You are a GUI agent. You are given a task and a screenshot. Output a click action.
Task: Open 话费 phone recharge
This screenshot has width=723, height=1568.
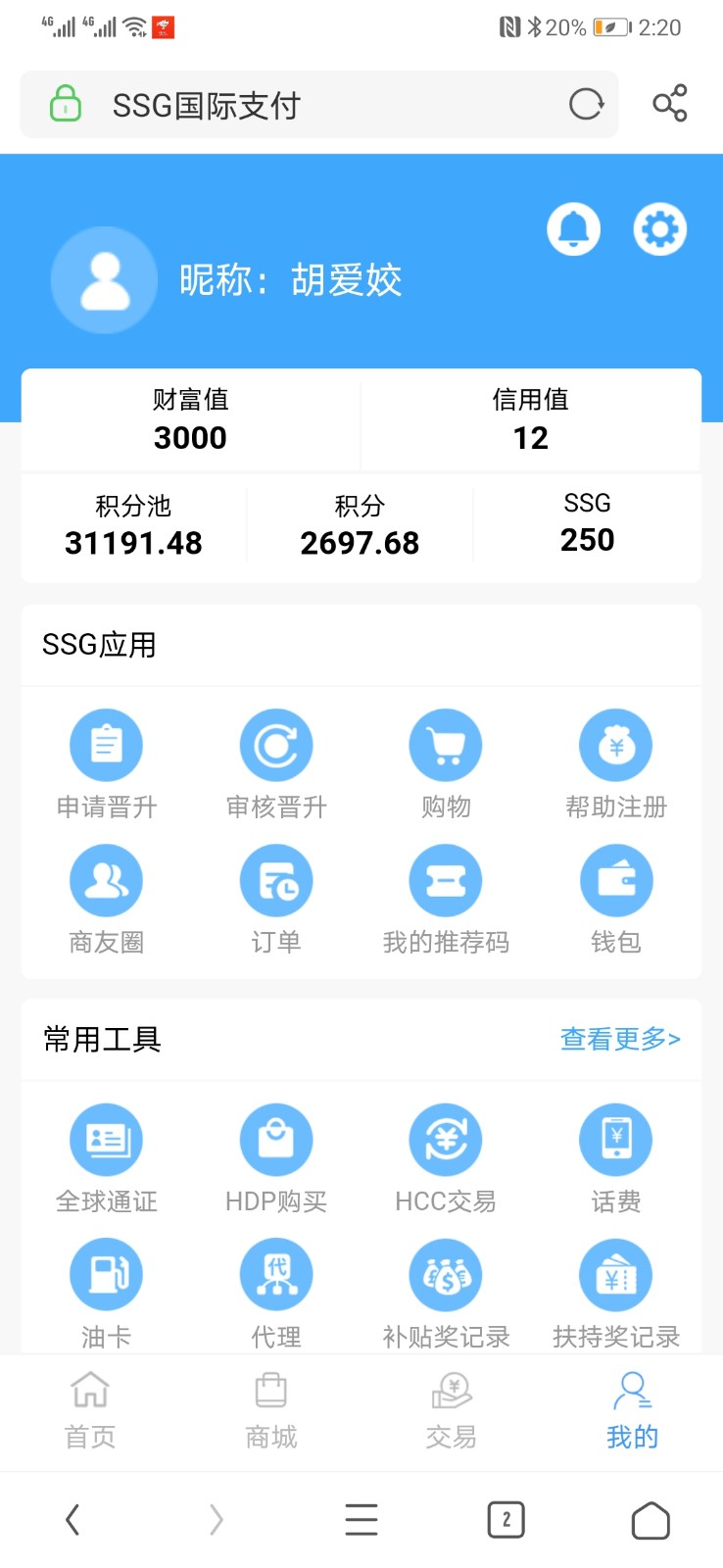click(616, 1159)
